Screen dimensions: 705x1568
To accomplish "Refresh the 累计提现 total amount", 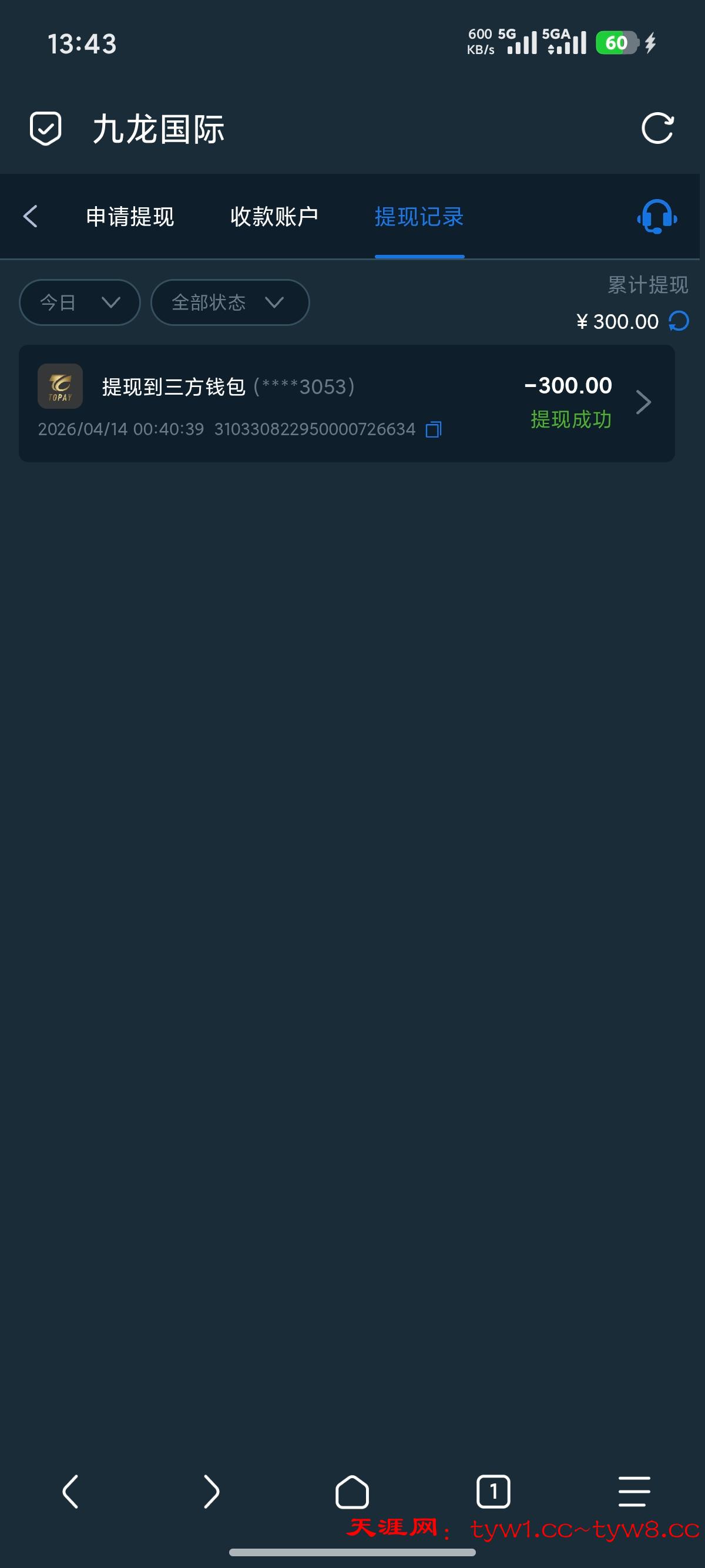I will pos(679,321).
